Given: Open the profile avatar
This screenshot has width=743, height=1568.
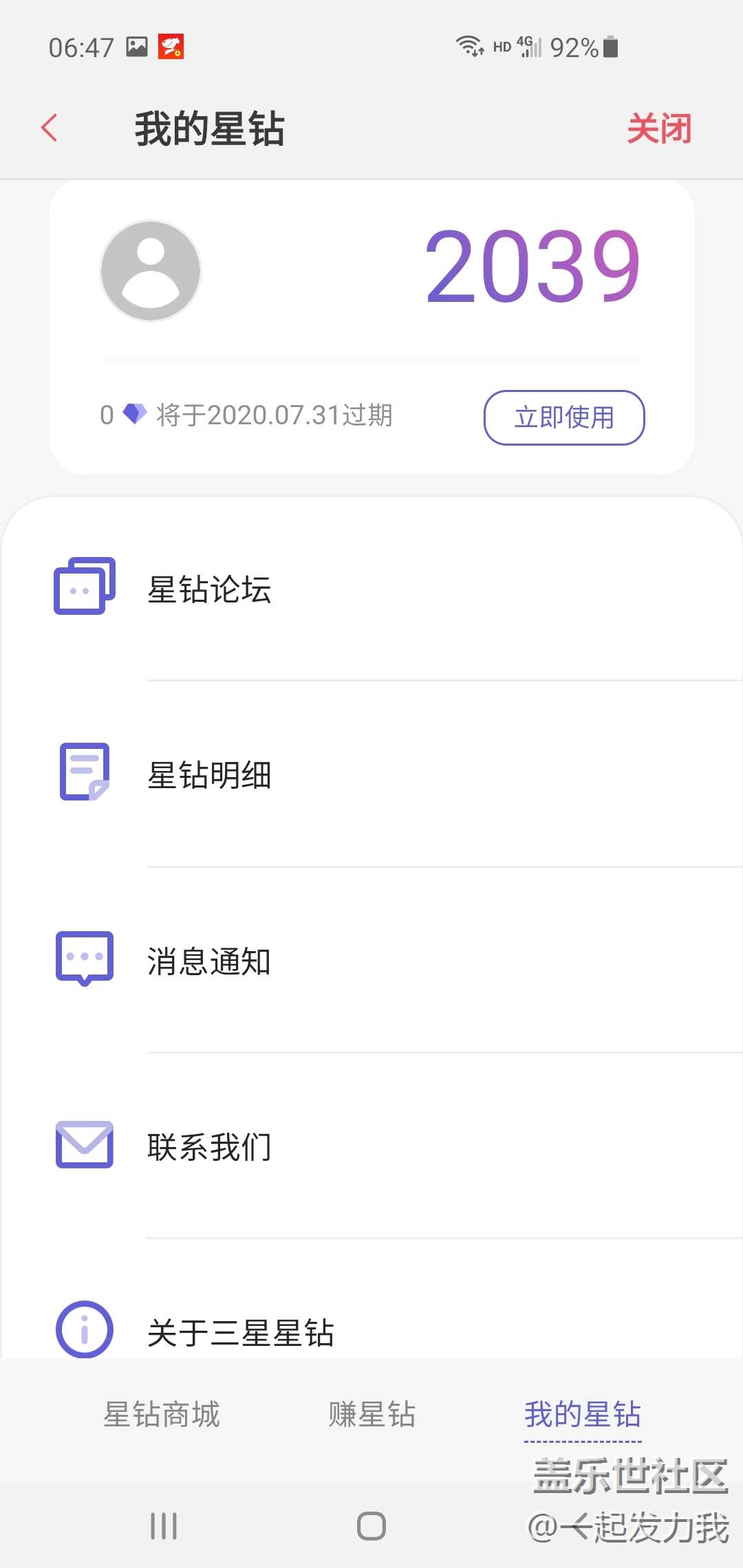Looking at the screenshot, I should [151, 270].
